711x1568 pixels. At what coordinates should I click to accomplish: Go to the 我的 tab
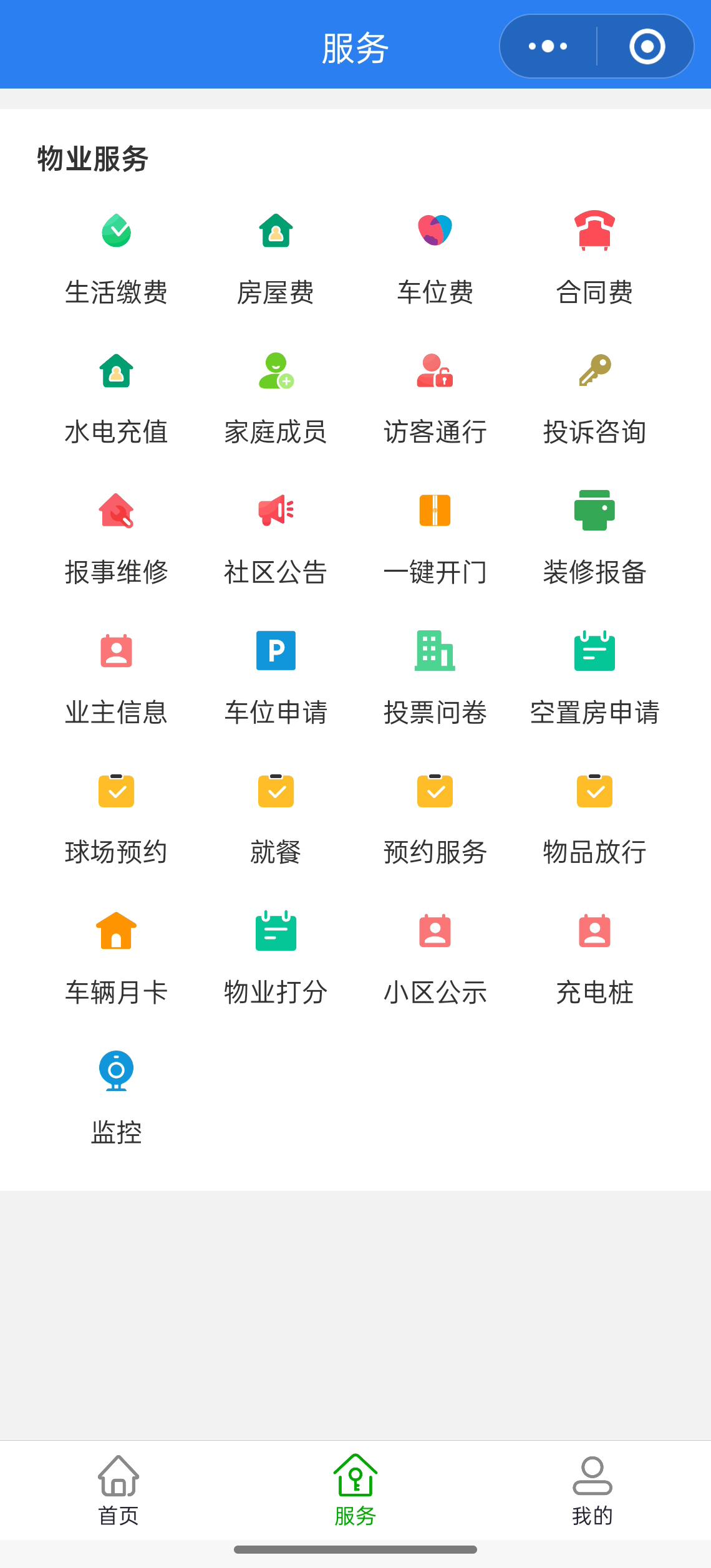(x=592, y=1490)
